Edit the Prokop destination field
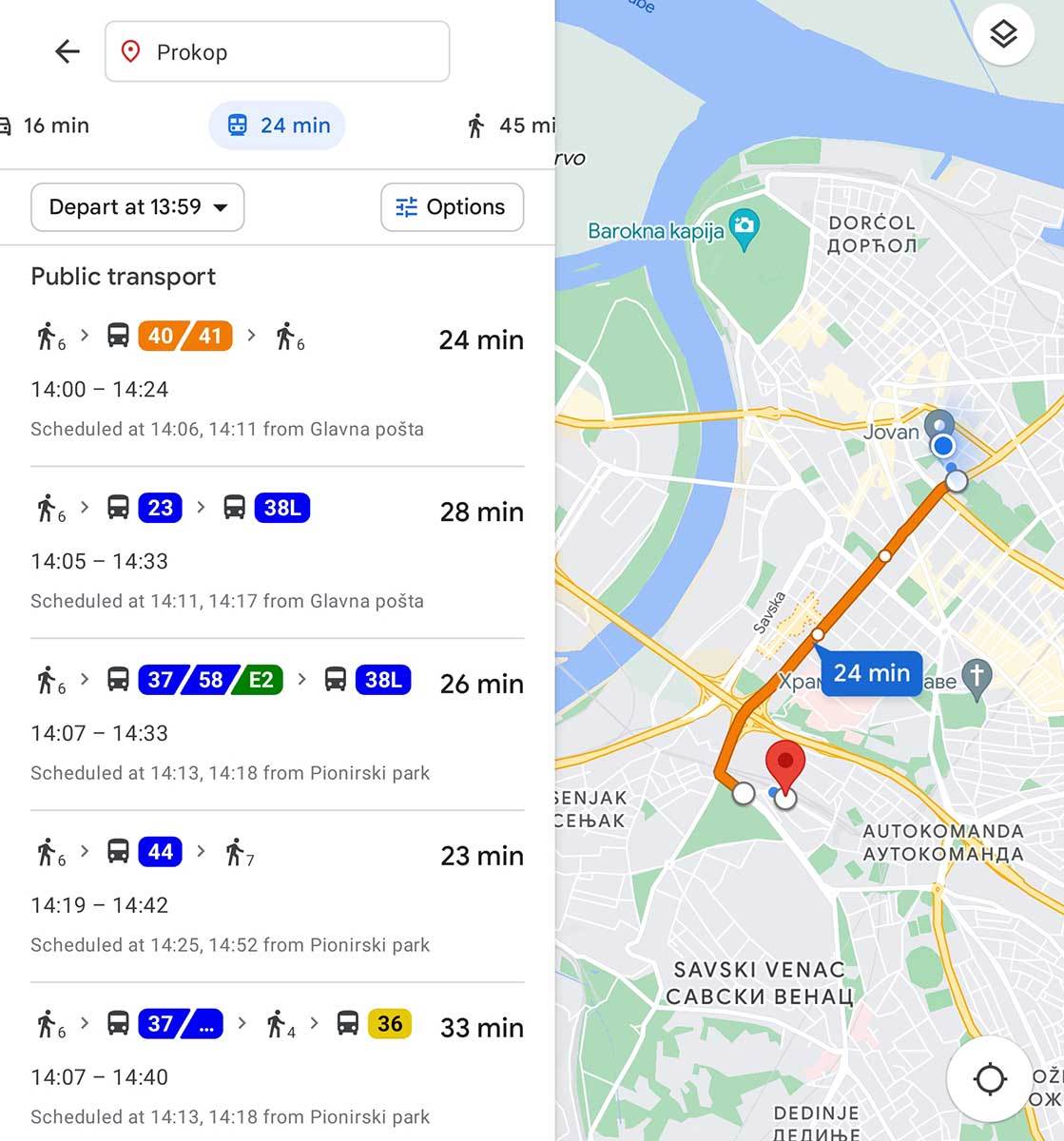The height and width of the screenshot is (1141, 1064). click(x=277, y=51)
